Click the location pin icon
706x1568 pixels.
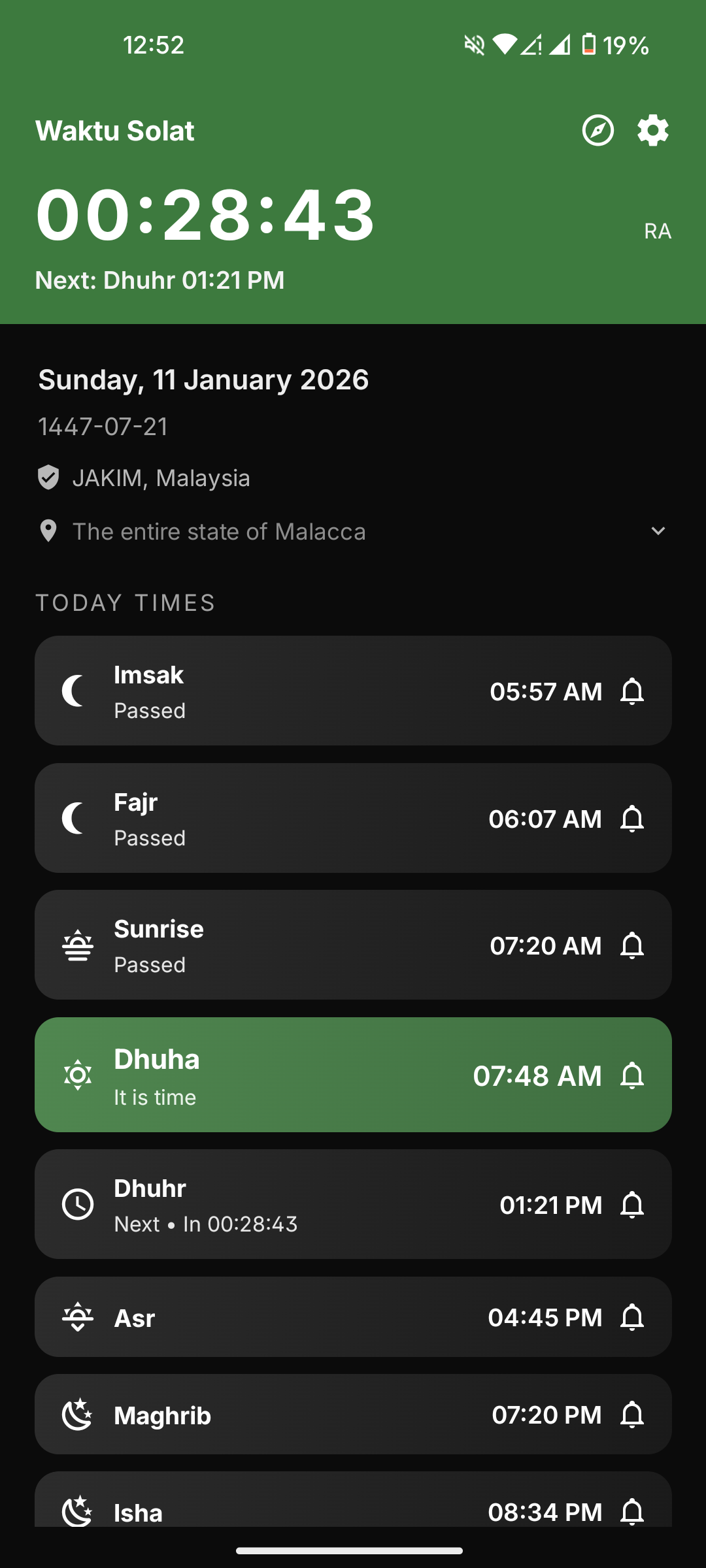[48, 531]
